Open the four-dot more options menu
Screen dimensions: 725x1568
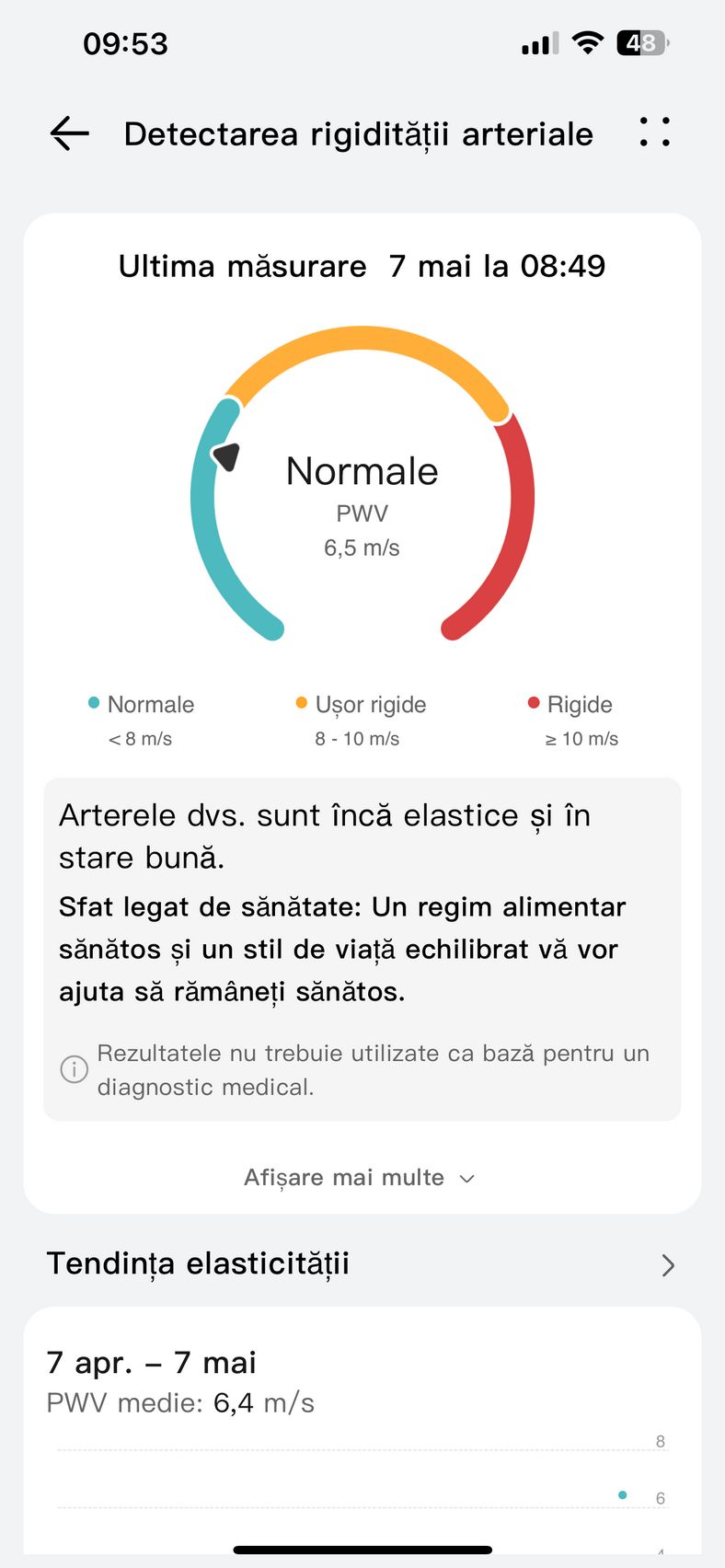655,132
